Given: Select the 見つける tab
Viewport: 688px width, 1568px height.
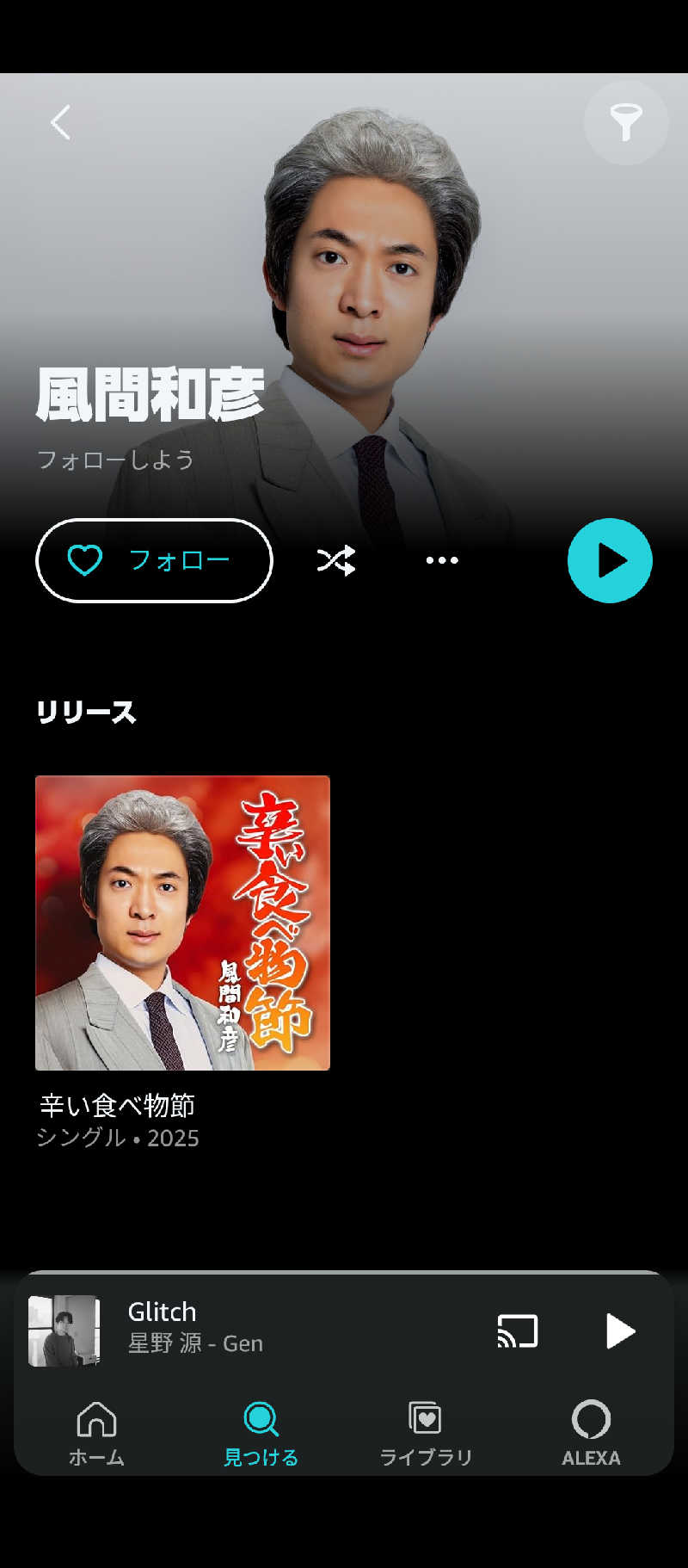Looking at the screenshot, I should coord(261,1433).
